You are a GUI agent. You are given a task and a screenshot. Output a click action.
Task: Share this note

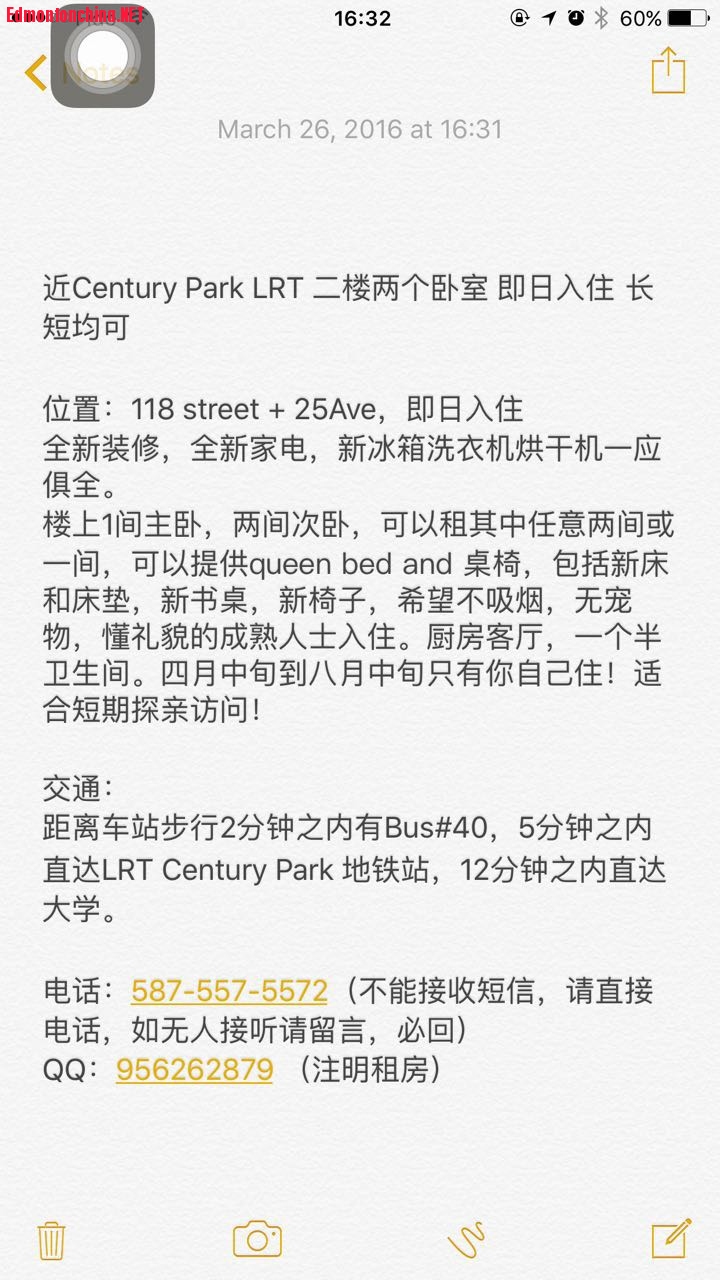(668, 71)
